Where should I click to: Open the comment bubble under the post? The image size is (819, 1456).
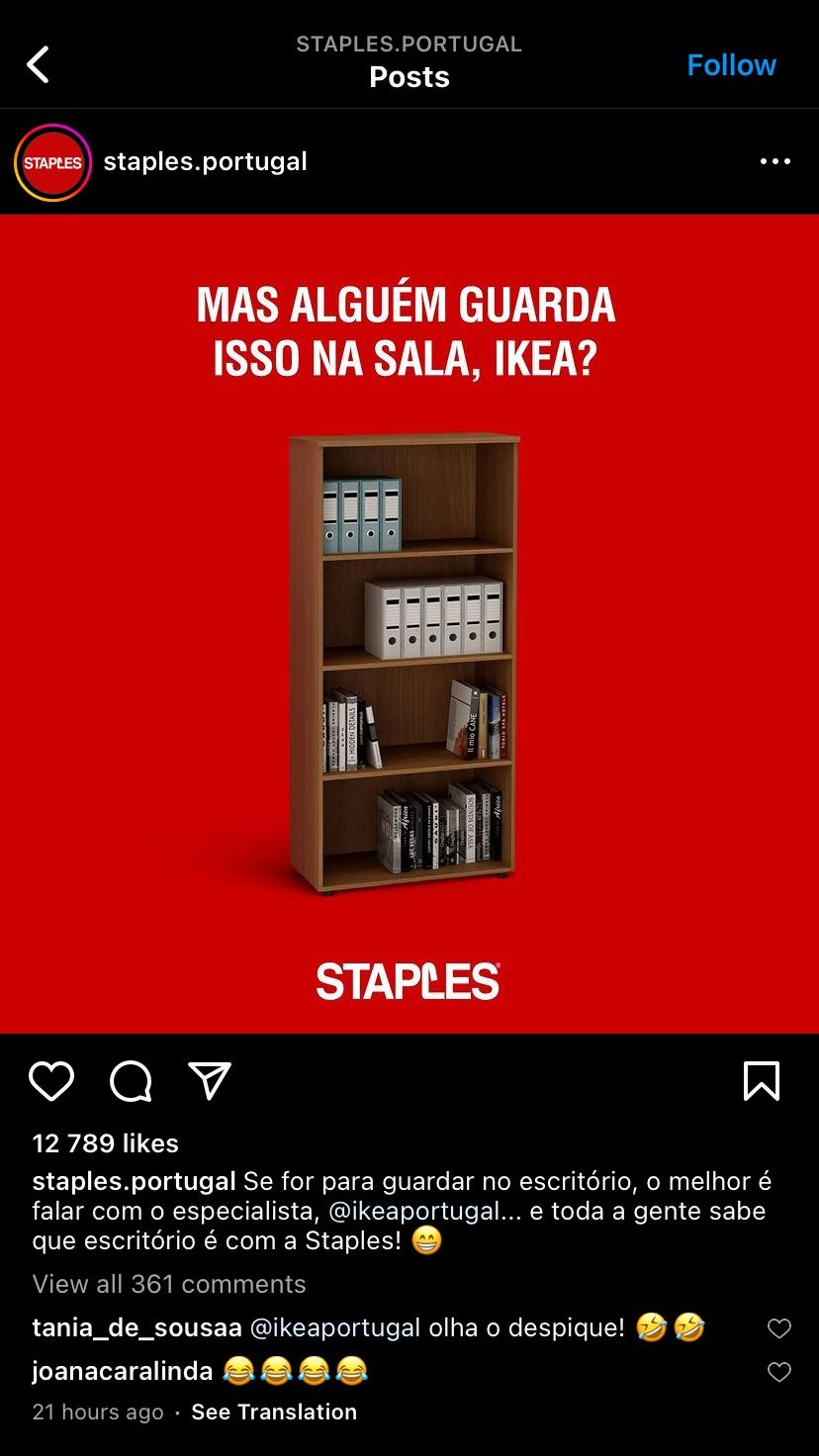(x=131, y=1081)
